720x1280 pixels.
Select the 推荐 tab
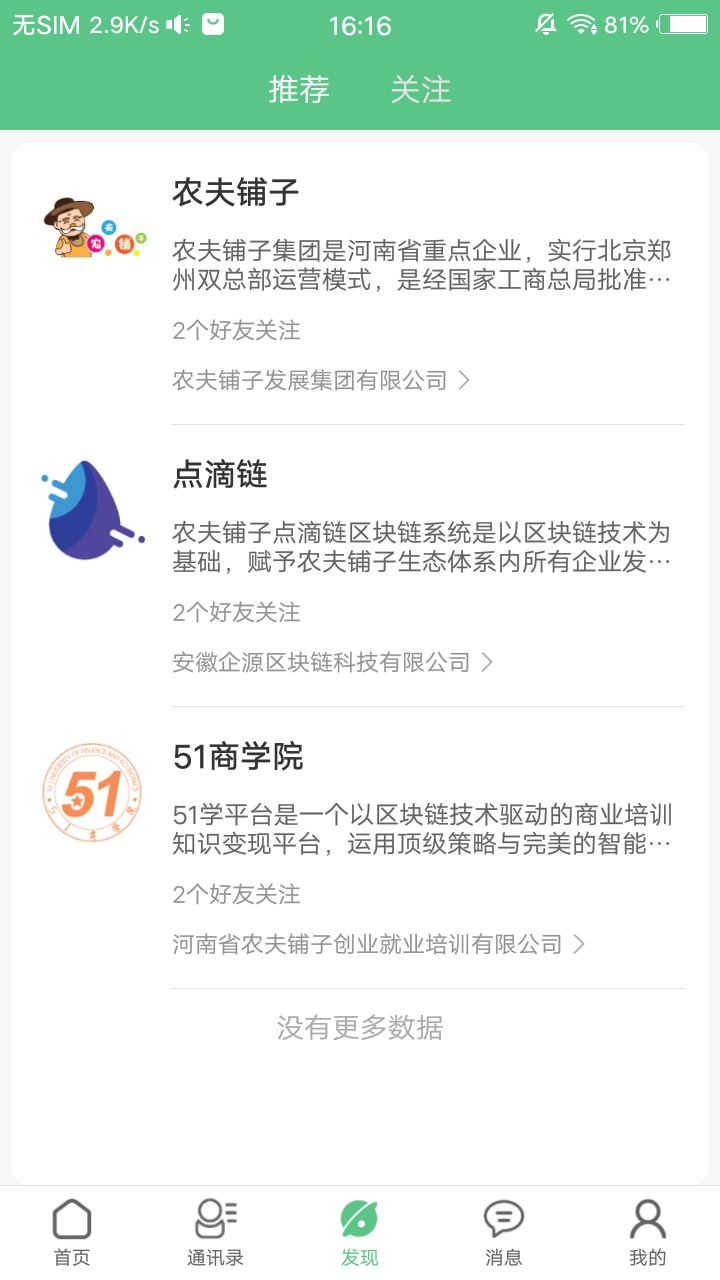tap(299, 90)
